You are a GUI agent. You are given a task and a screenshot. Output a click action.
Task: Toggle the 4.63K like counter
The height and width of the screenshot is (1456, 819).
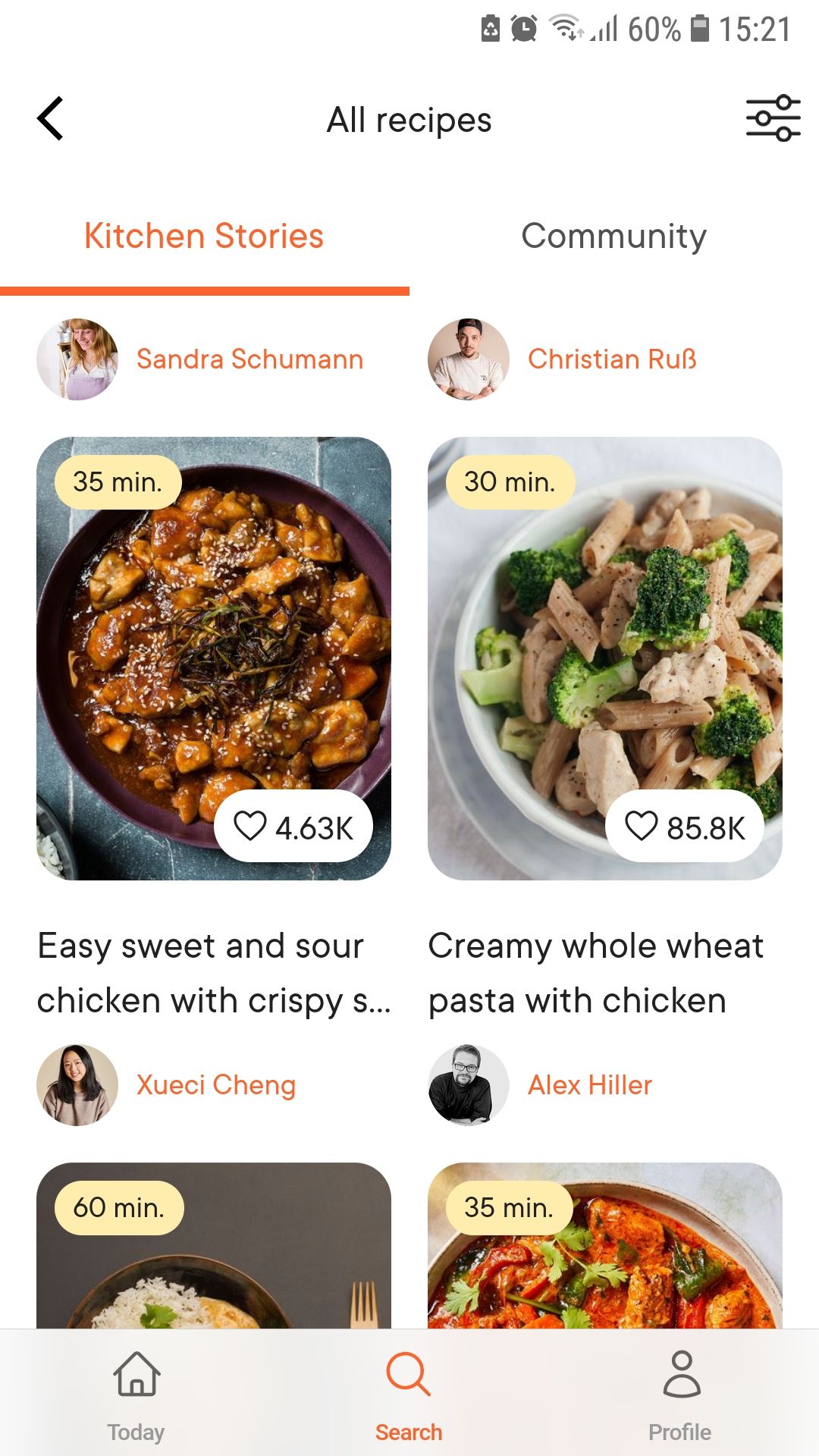click(x=294, y=827)
